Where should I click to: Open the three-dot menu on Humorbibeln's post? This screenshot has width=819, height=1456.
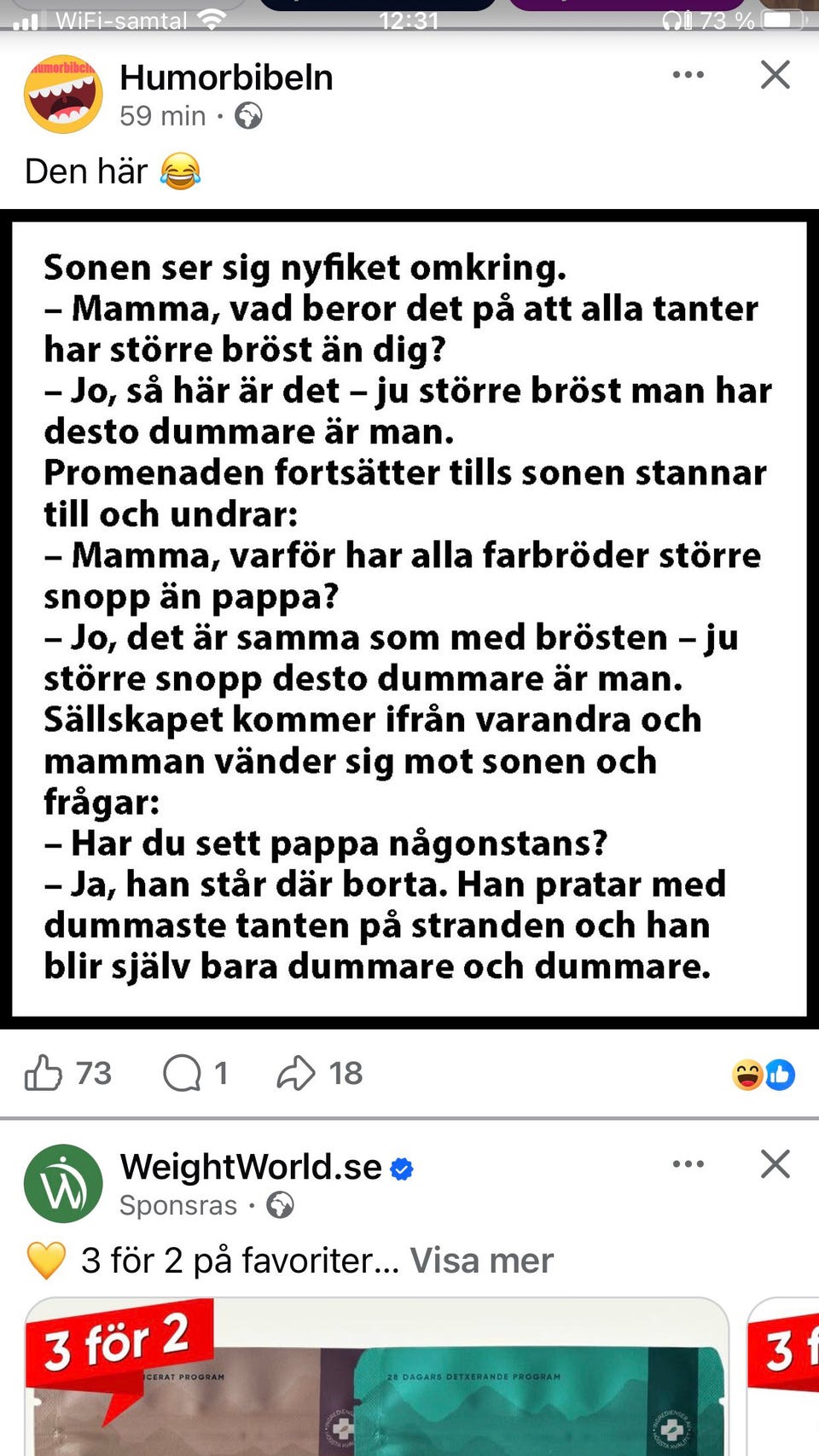pyautogui.click(x=688, y=75)
